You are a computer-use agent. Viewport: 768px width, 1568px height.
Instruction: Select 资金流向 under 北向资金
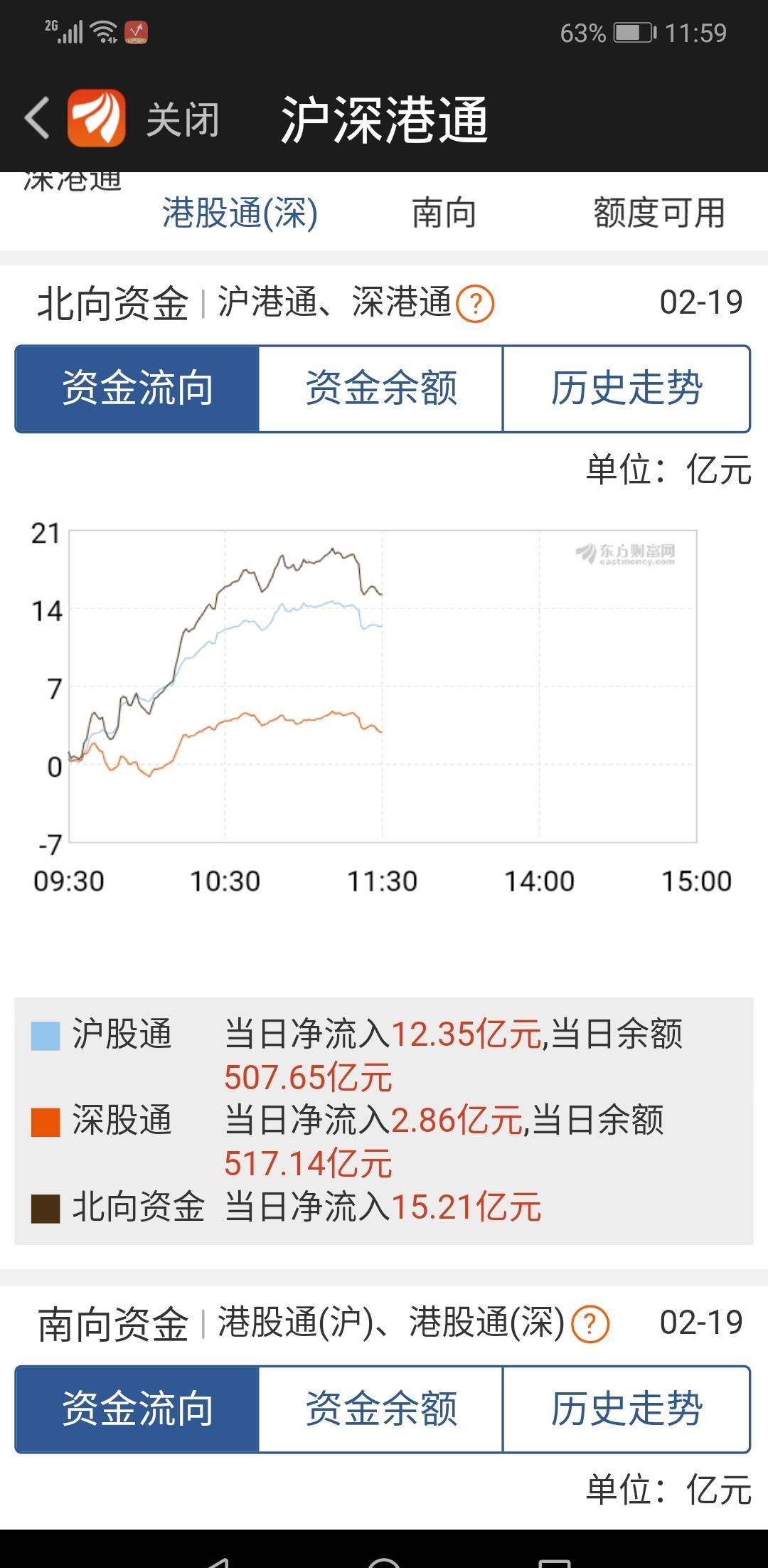coord(137,388)
